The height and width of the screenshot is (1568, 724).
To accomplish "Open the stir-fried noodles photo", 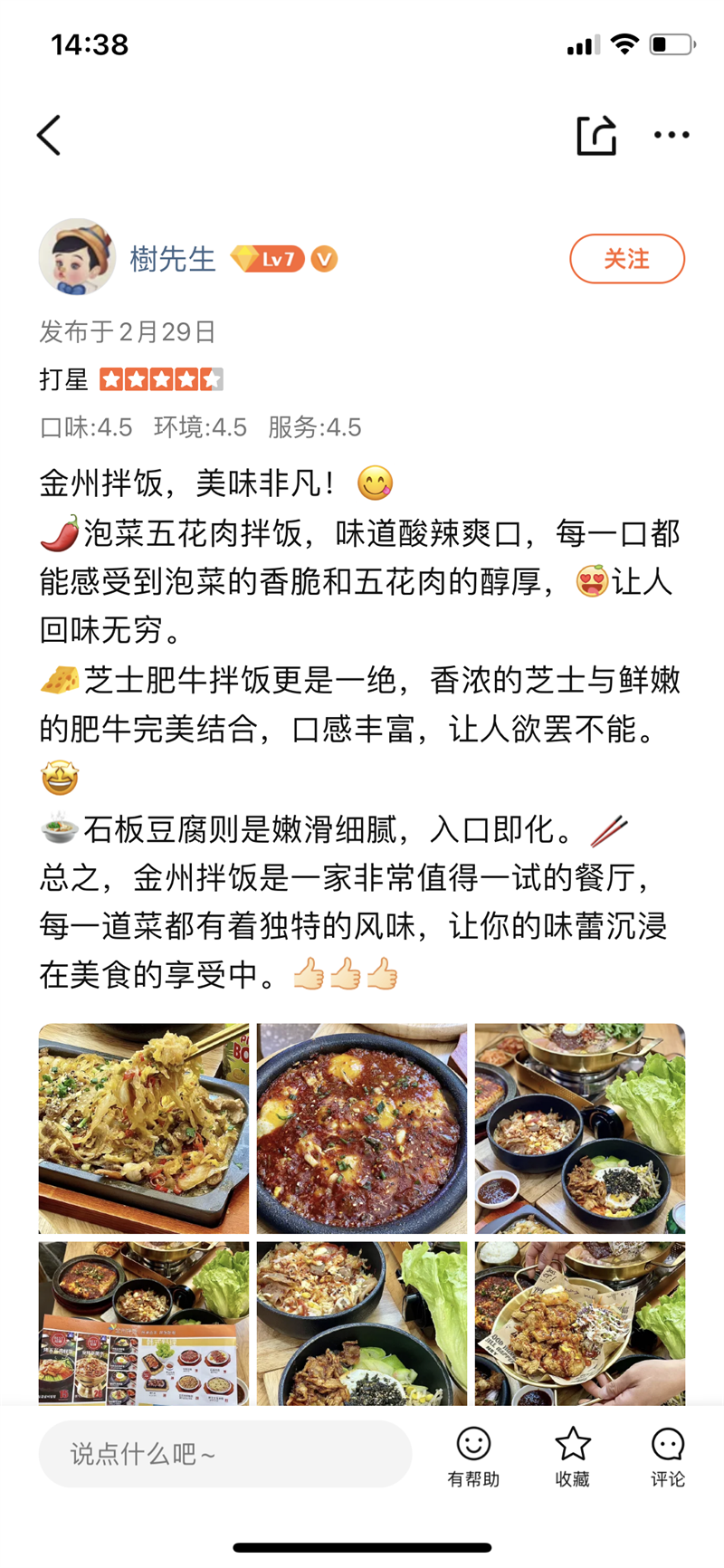I will [144, 1128].
